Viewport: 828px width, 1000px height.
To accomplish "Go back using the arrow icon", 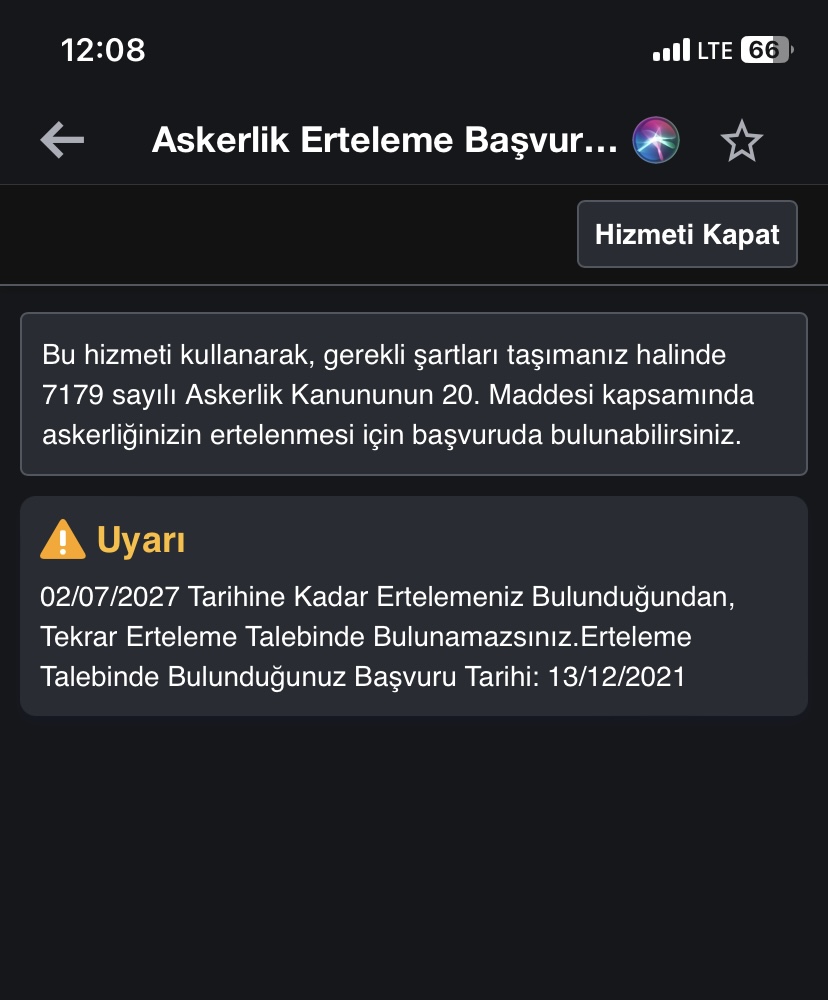I will pos(62,141).
